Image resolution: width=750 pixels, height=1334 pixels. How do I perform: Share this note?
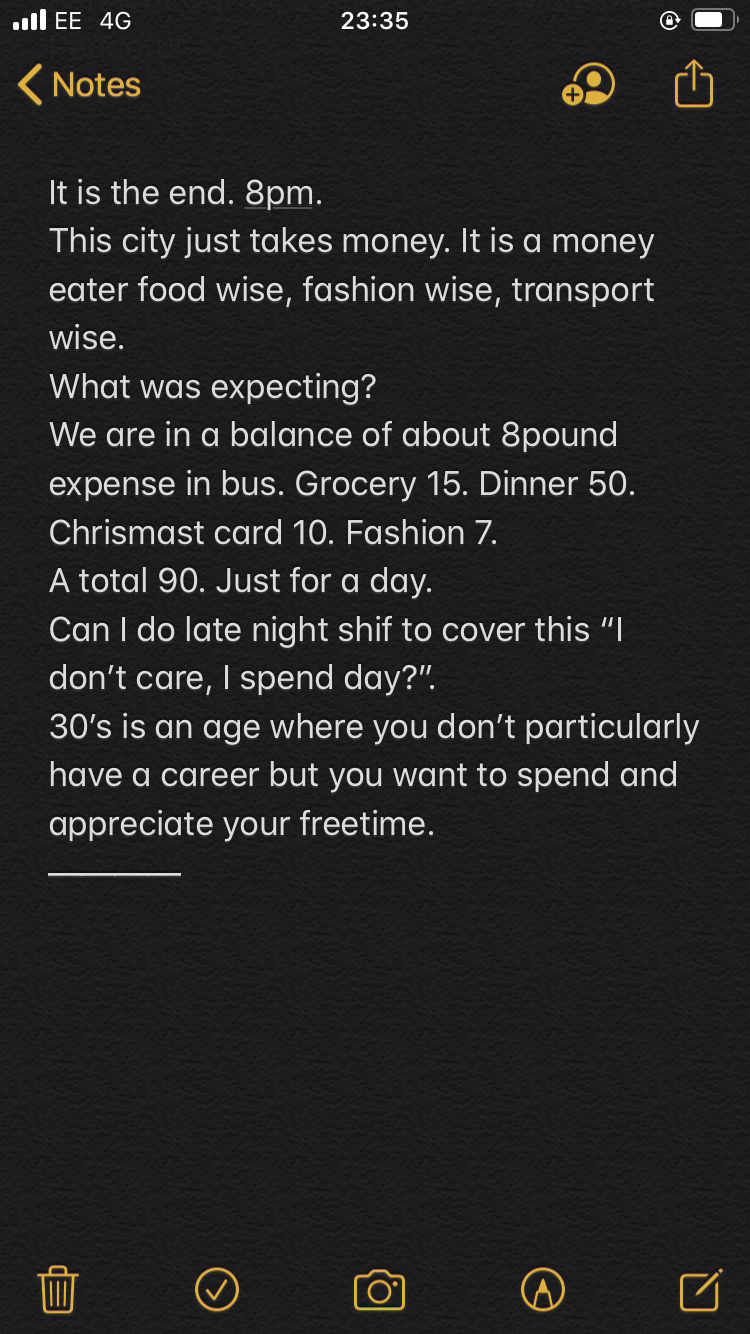point(694,83)
